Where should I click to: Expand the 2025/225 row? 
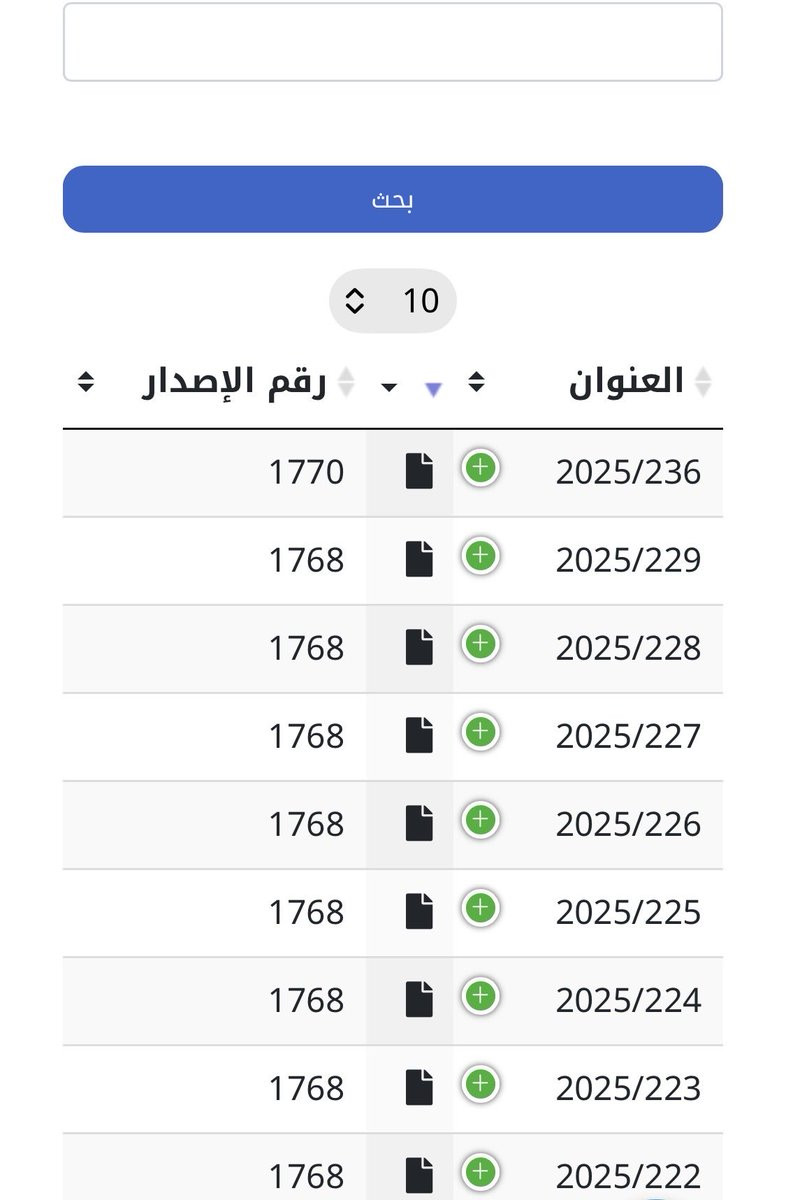pos(481,908)
